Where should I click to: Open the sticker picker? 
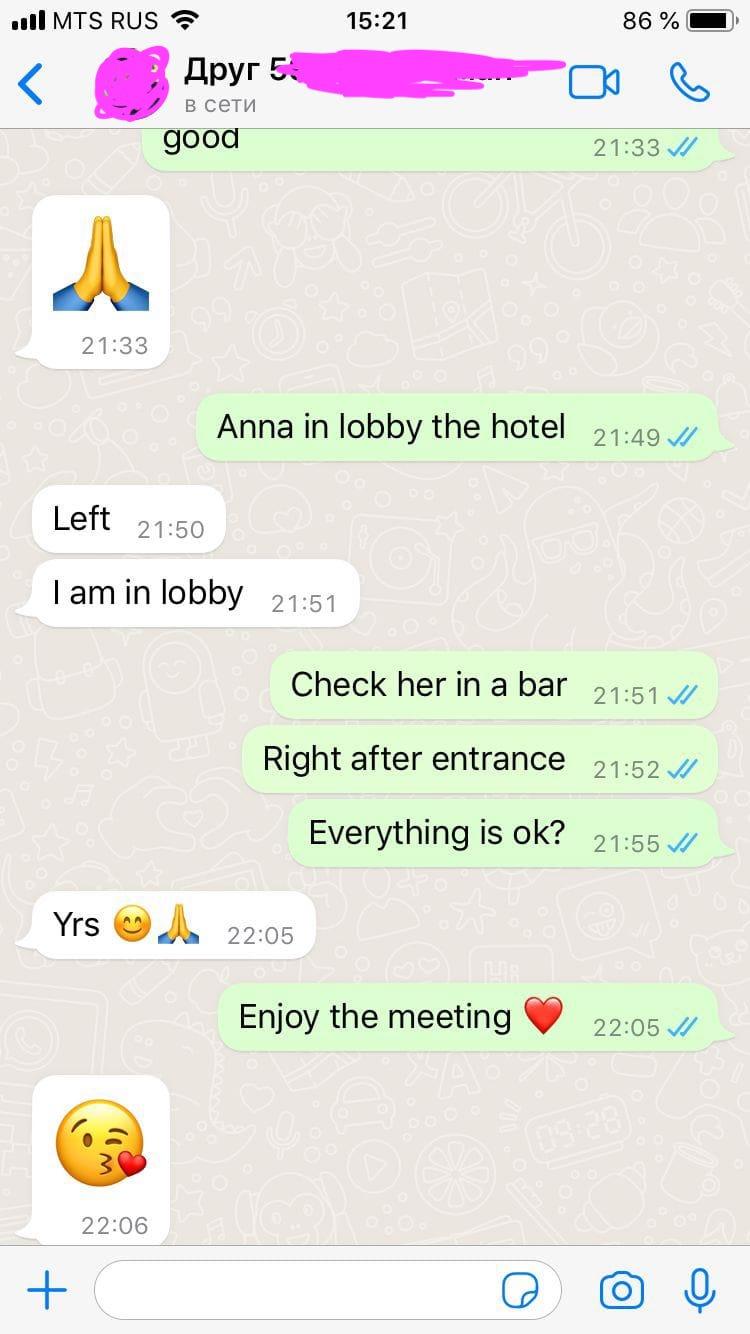(520, 1291)
